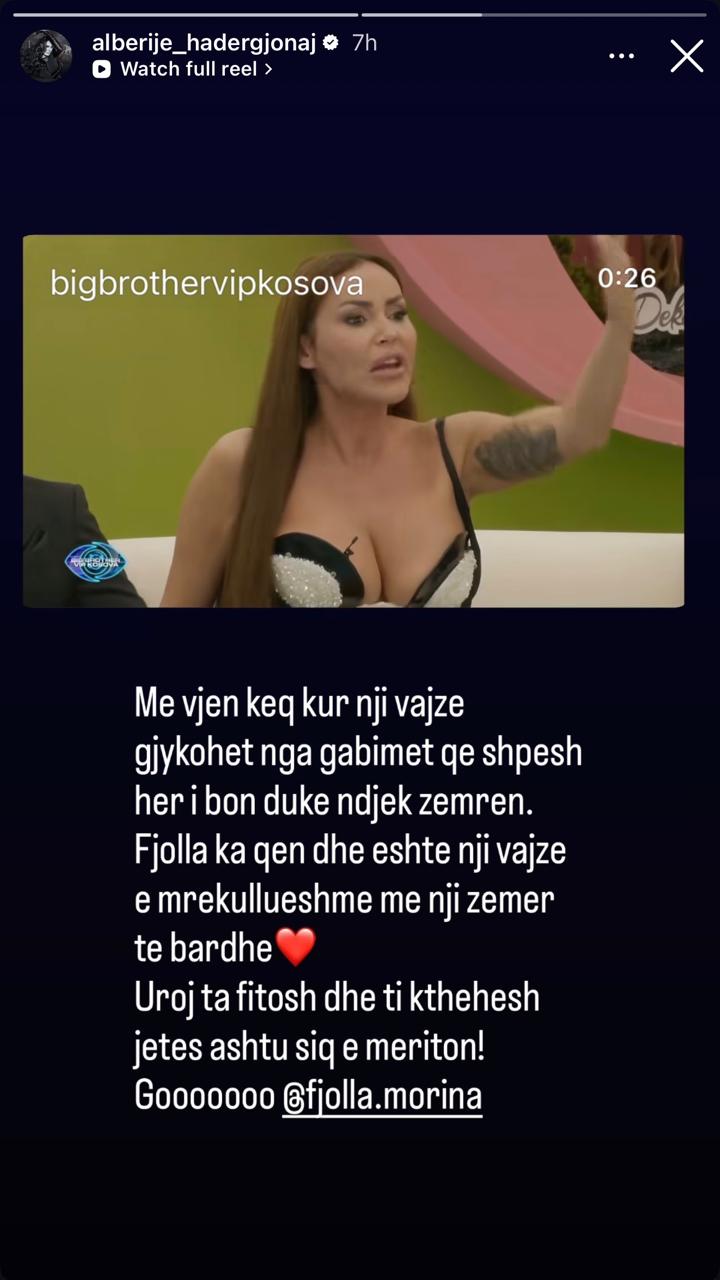Tap Watch full reel link
Screen dimensions: 720x1280
click(187, 70)
